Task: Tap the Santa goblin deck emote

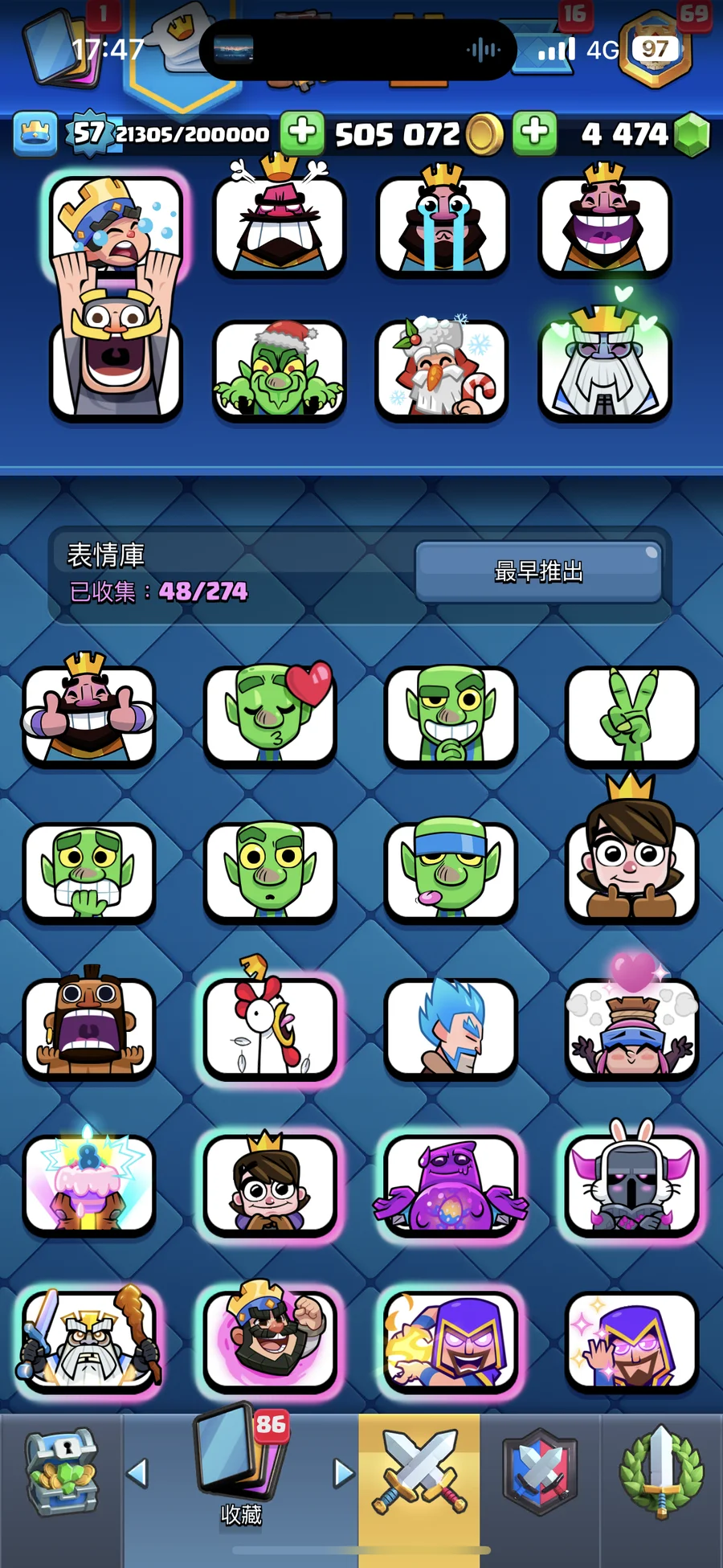Action: [280, 370]
